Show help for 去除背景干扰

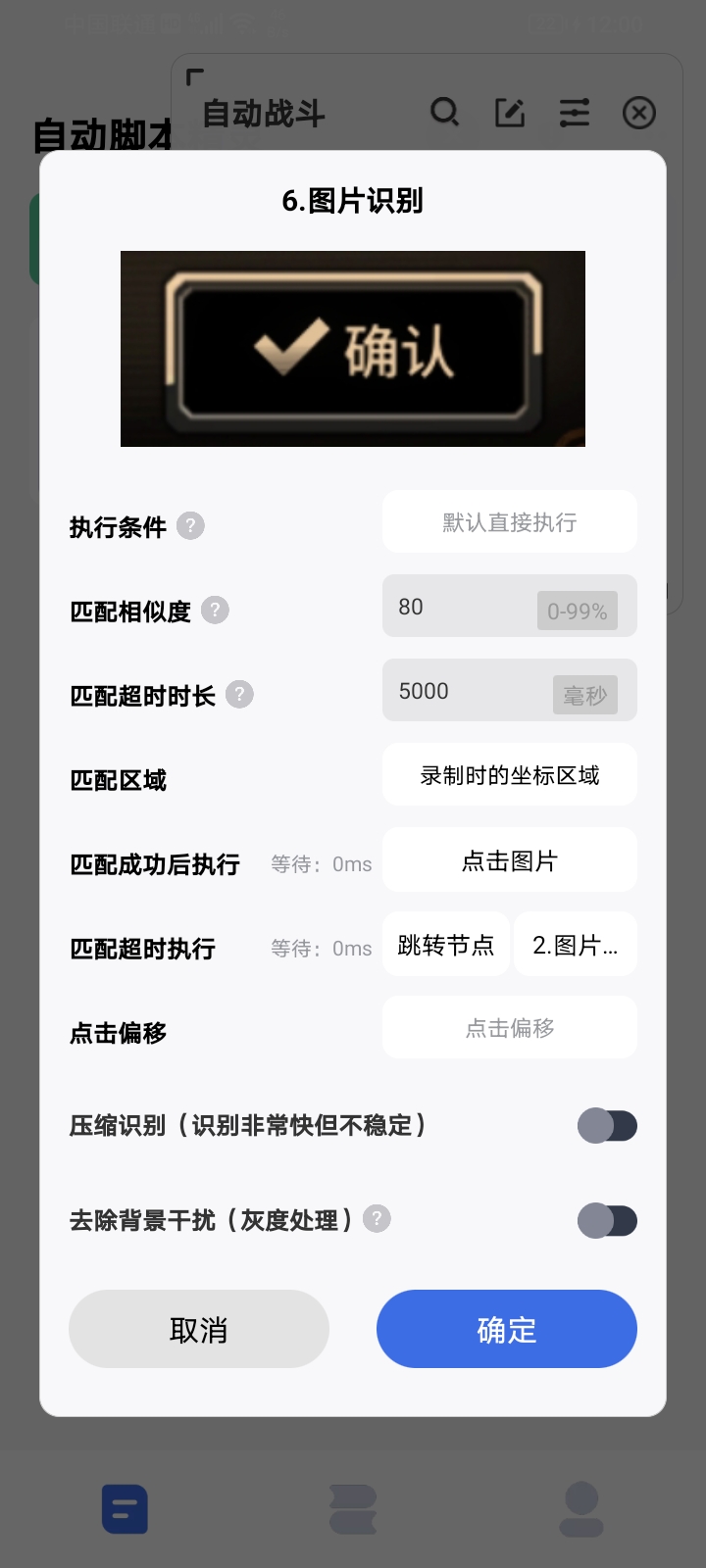pyautogui.click(x=377, y=1218)
